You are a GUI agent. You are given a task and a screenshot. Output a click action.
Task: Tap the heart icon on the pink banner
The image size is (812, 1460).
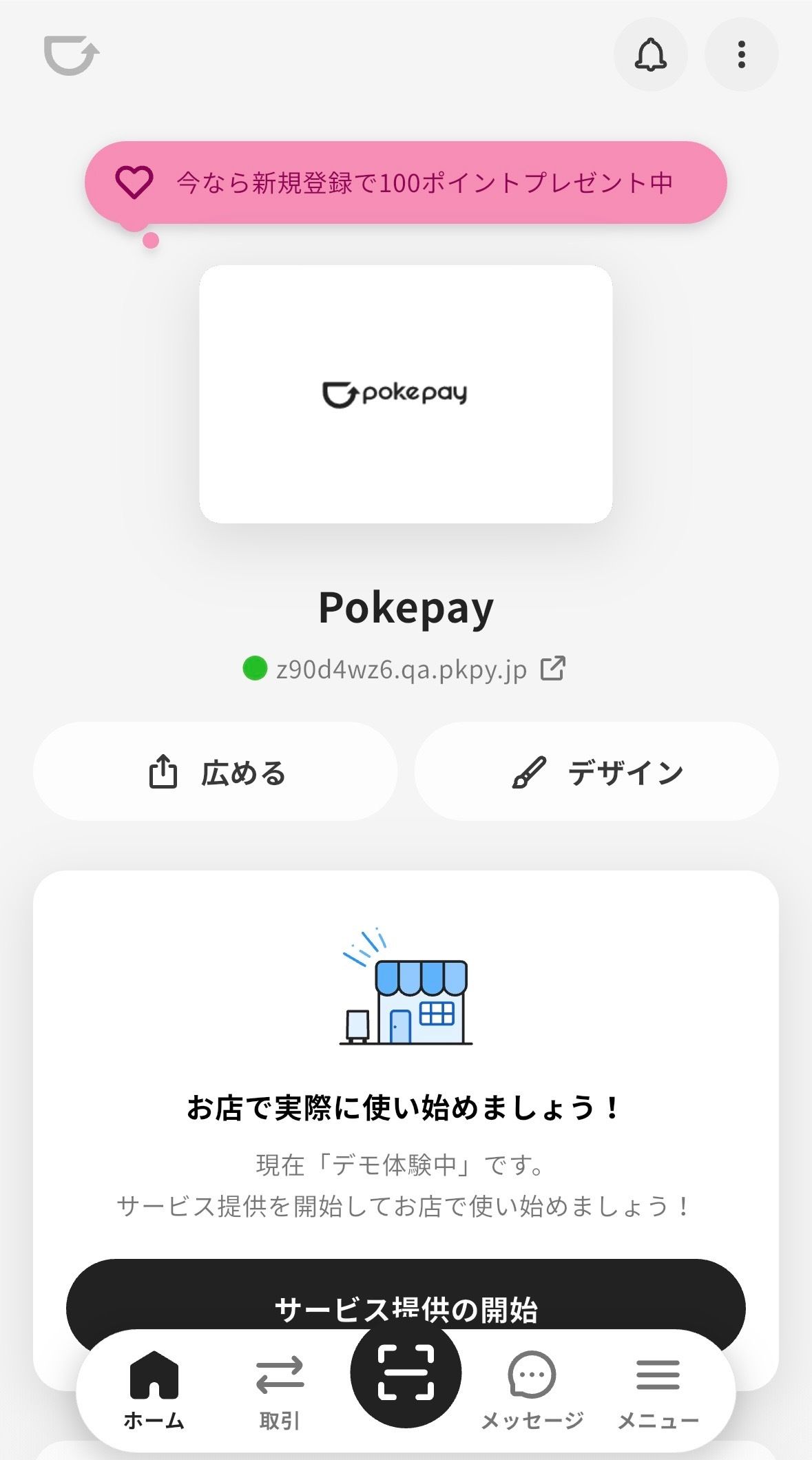click(135, 182)
